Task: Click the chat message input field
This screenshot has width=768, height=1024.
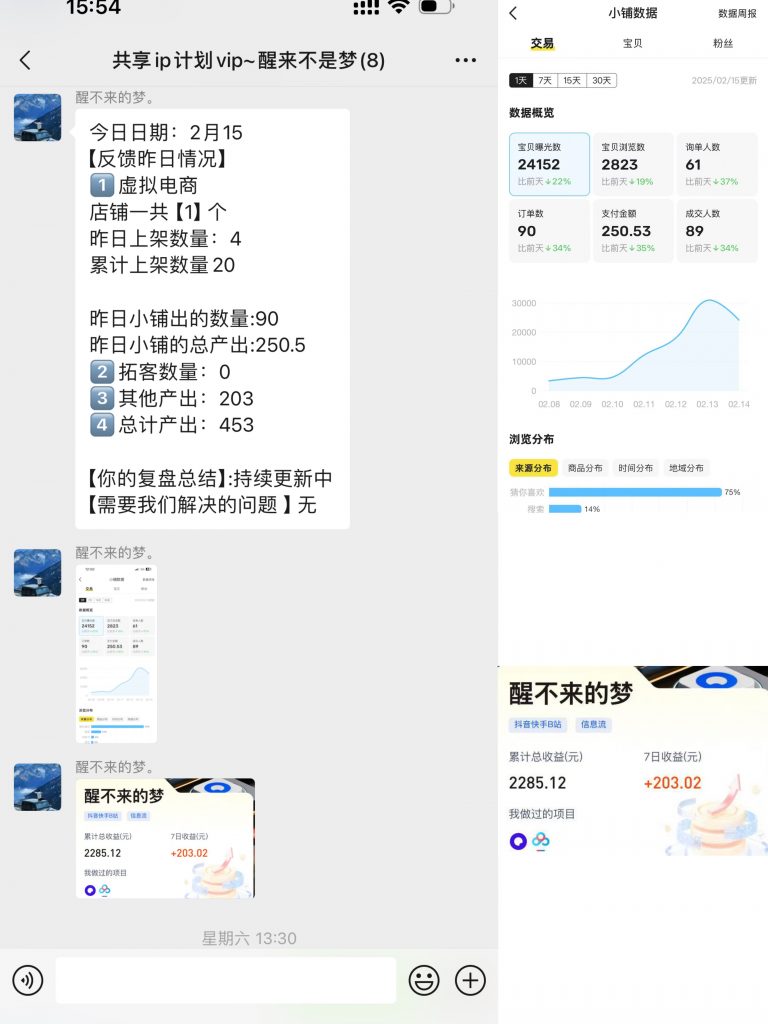Action: click(x=225, y=981)
